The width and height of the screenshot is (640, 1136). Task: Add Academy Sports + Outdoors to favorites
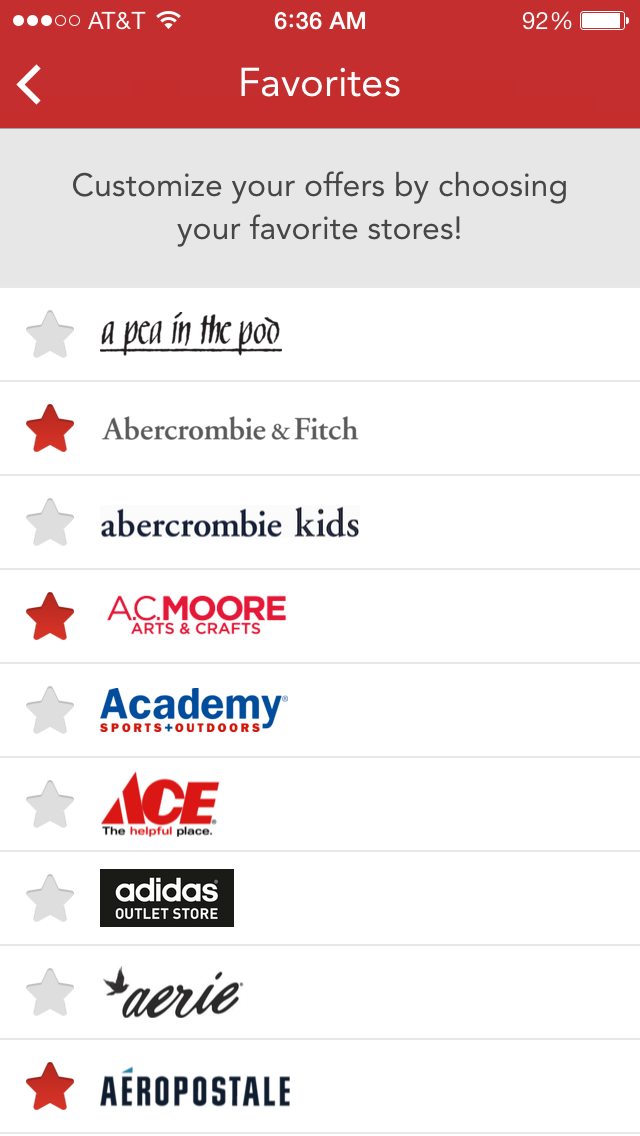[50, 710]
